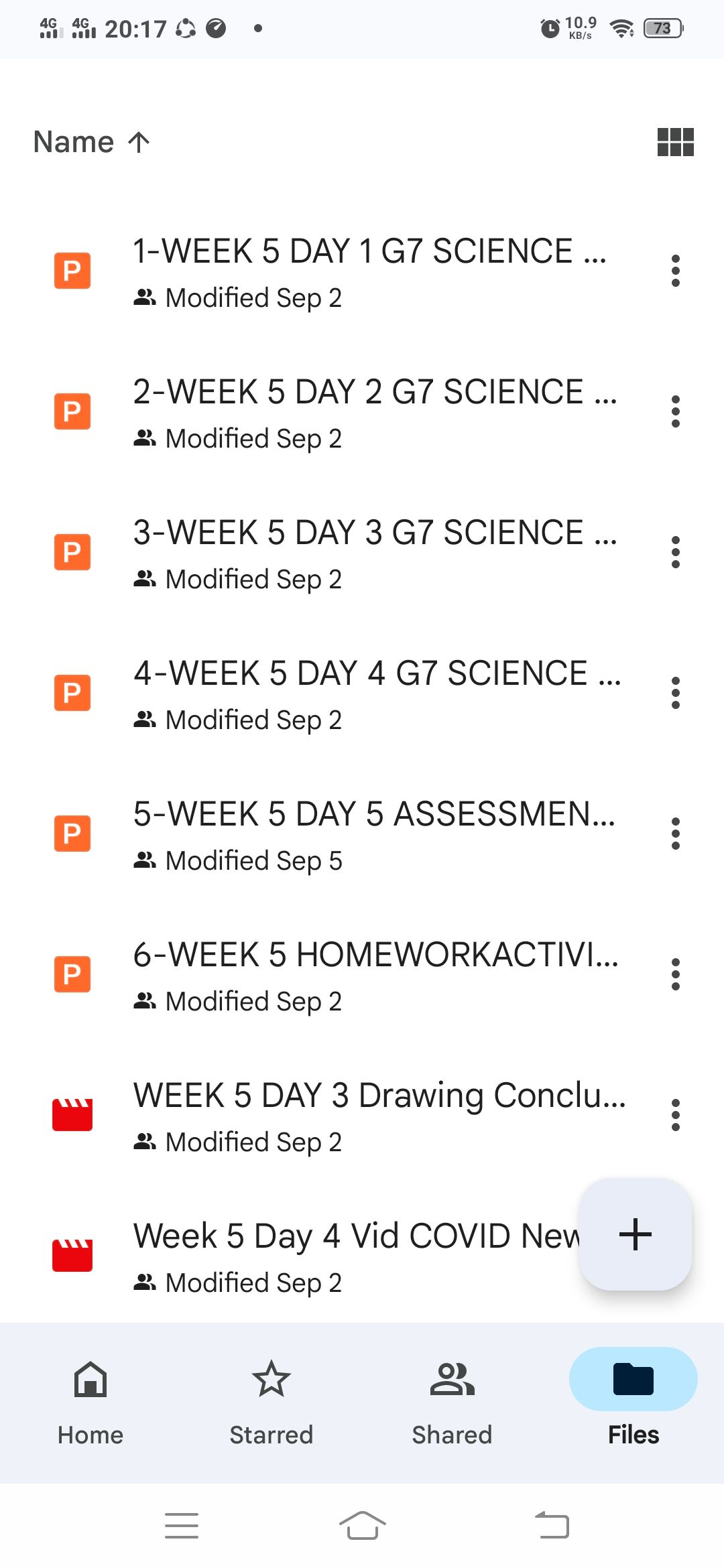Tap the PowerPoint icon beside 2-WEEK 5 DAY 2

[72, 411]
